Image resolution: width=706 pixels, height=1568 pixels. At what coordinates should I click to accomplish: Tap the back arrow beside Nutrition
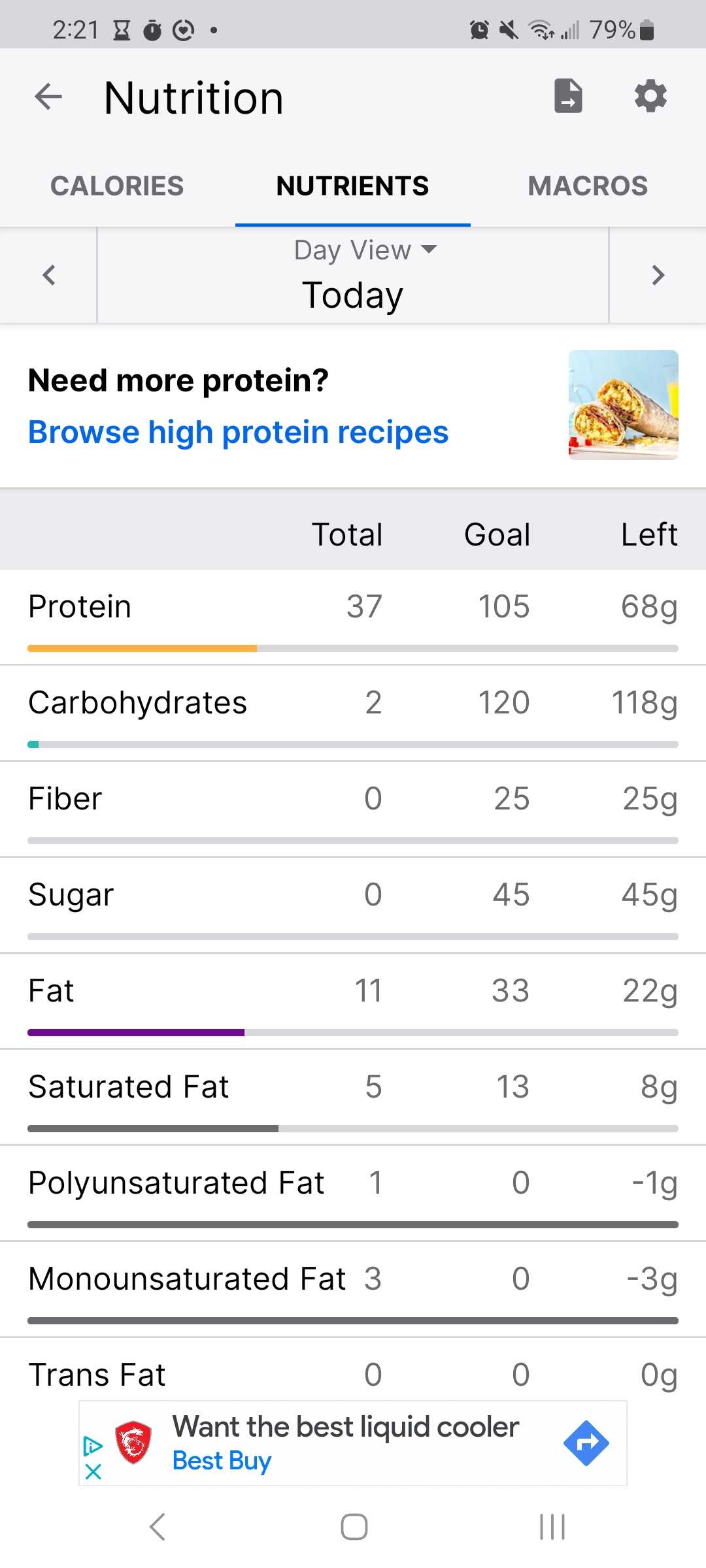(x=48, y=97)
